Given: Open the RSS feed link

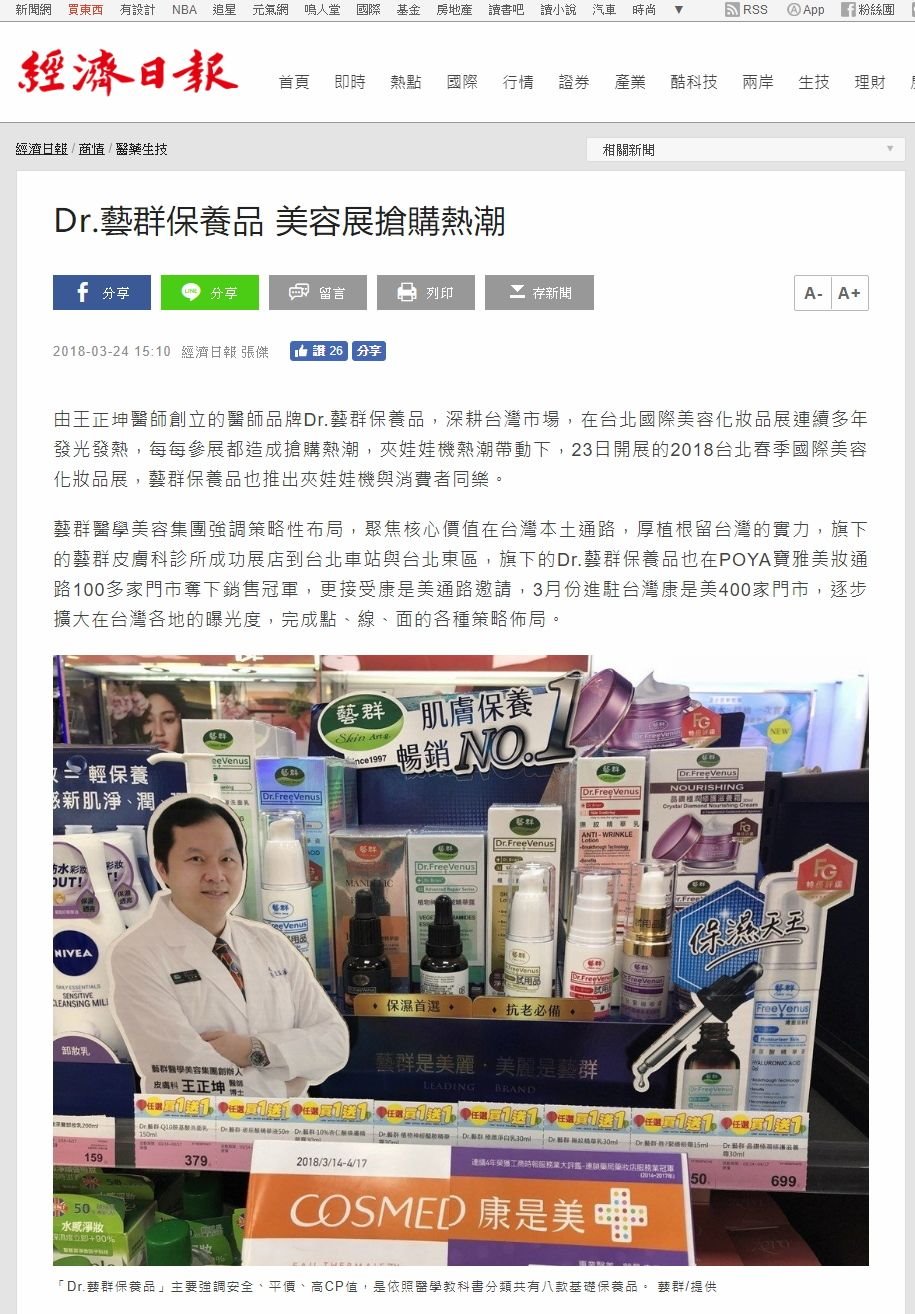Looking at the screenshot, I should click(x=746, y=9).
